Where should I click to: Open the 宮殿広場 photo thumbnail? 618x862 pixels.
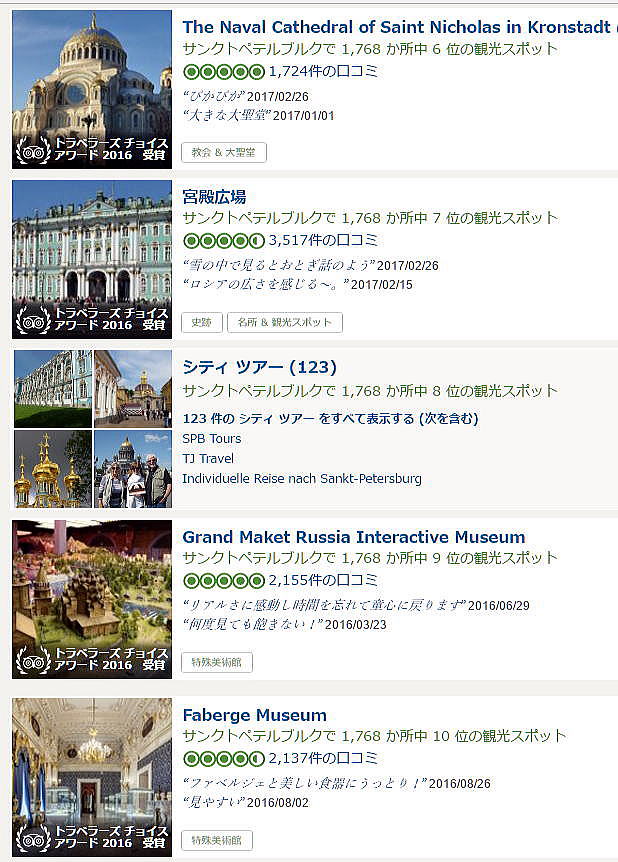click(x=92, y=258)
